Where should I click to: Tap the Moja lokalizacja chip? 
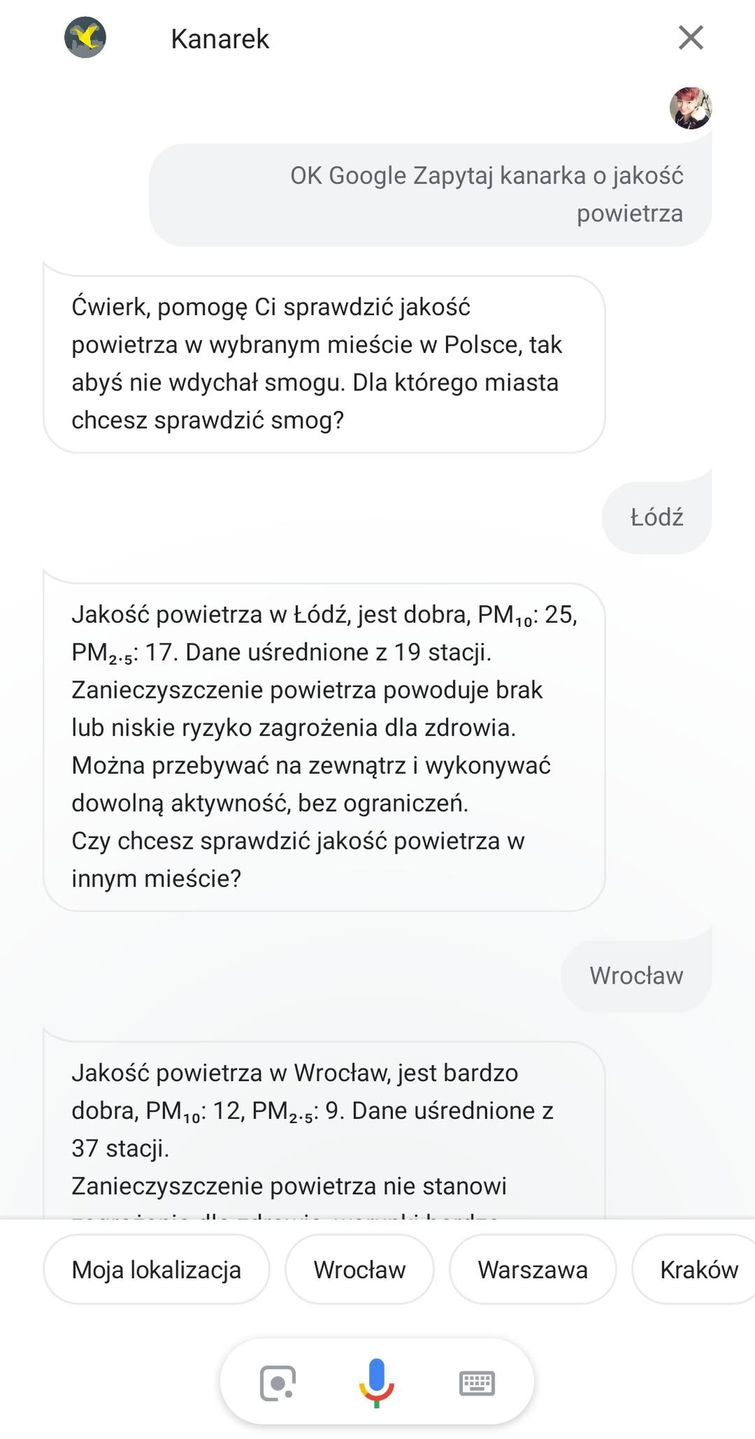tap(156, 1269)
